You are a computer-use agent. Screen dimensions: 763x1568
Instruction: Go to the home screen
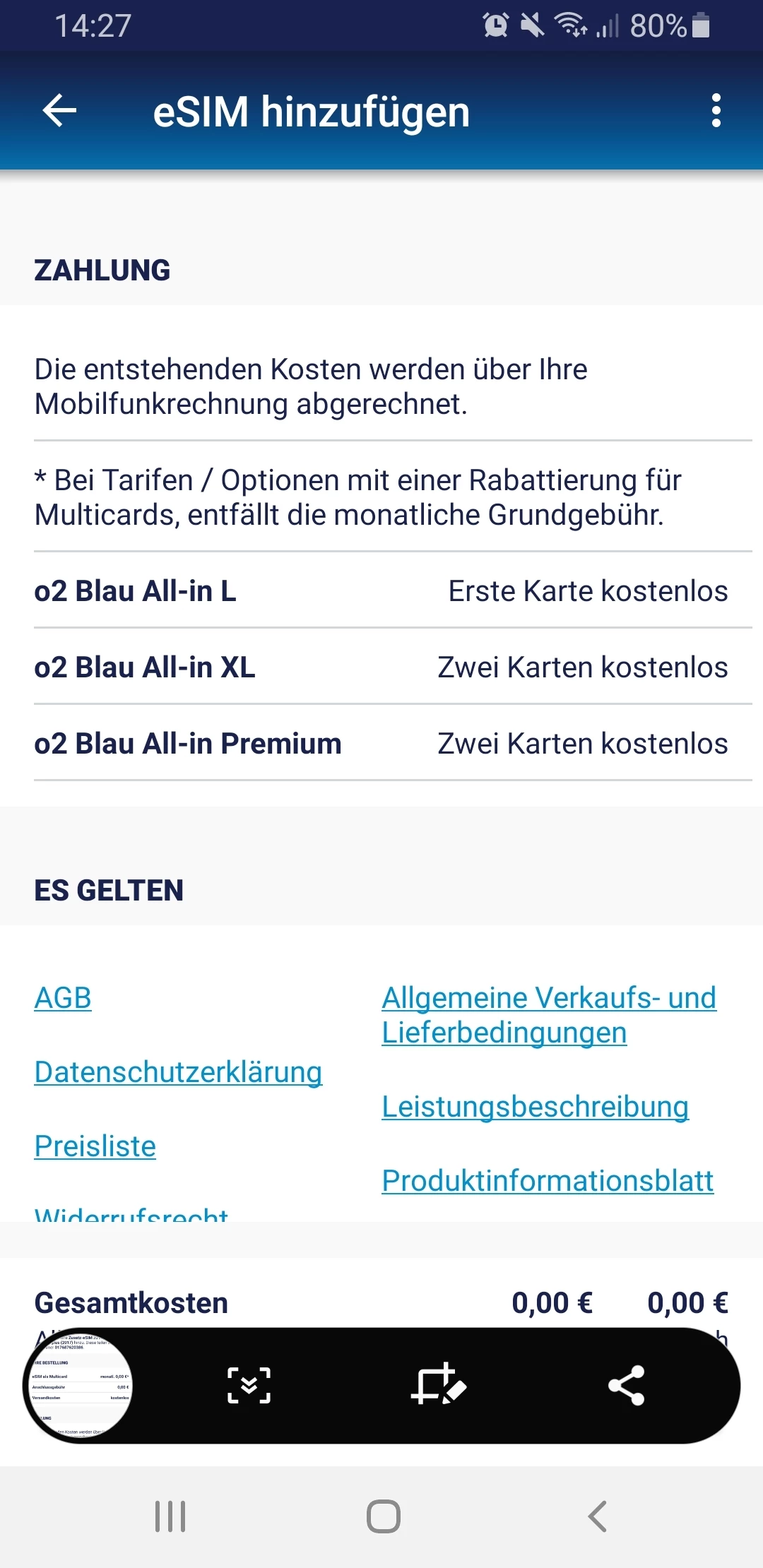383,1516
